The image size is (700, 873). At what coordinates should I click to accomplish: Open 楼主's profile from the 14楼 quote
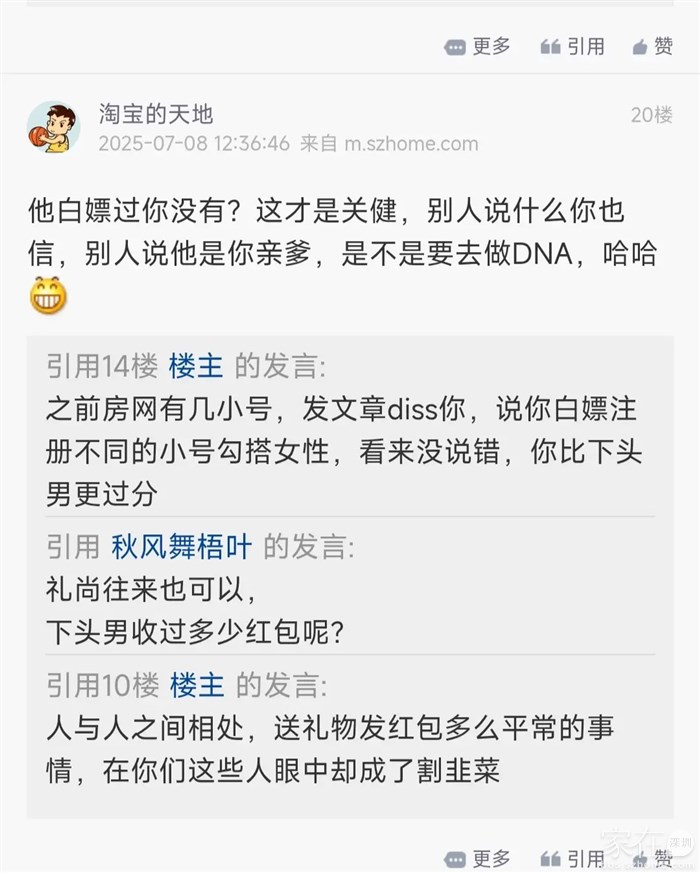coord(196,367)
